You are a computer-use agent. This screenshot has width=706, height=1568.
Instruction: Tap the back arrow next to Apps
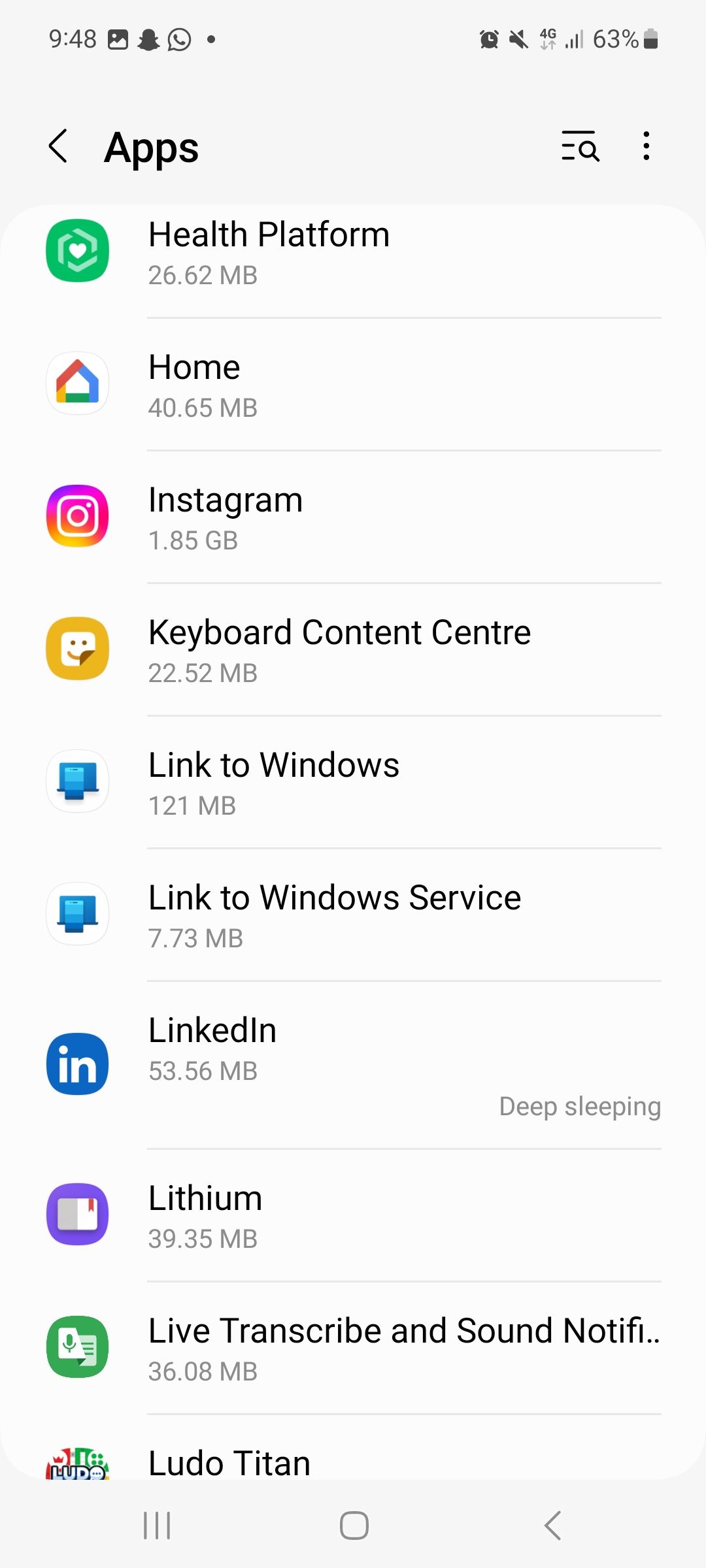point(58,146)
